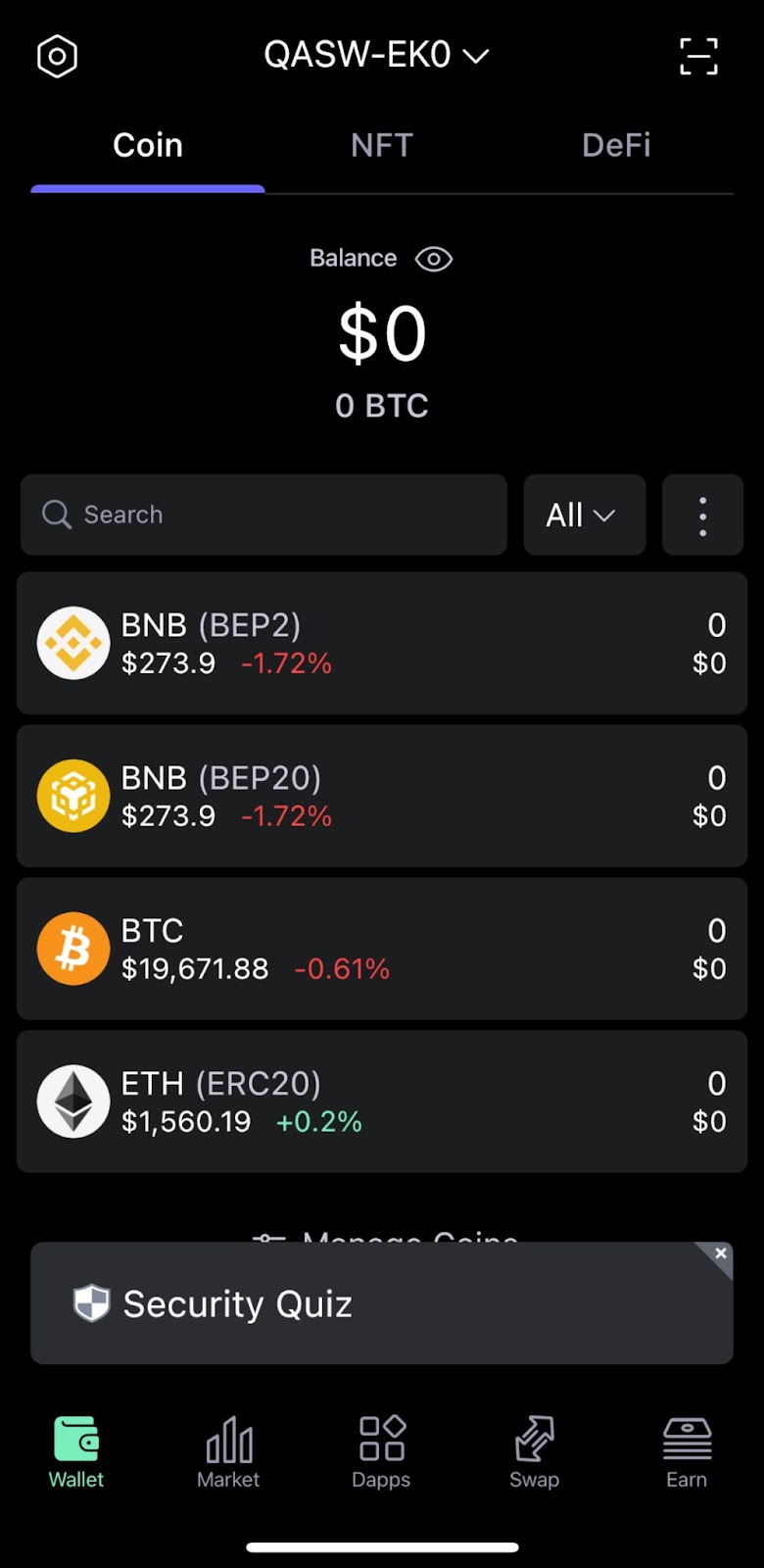This screenshot has height=1568, width=764.
Task: Dismiss the Security Quiz banner
Action: 720,1254
